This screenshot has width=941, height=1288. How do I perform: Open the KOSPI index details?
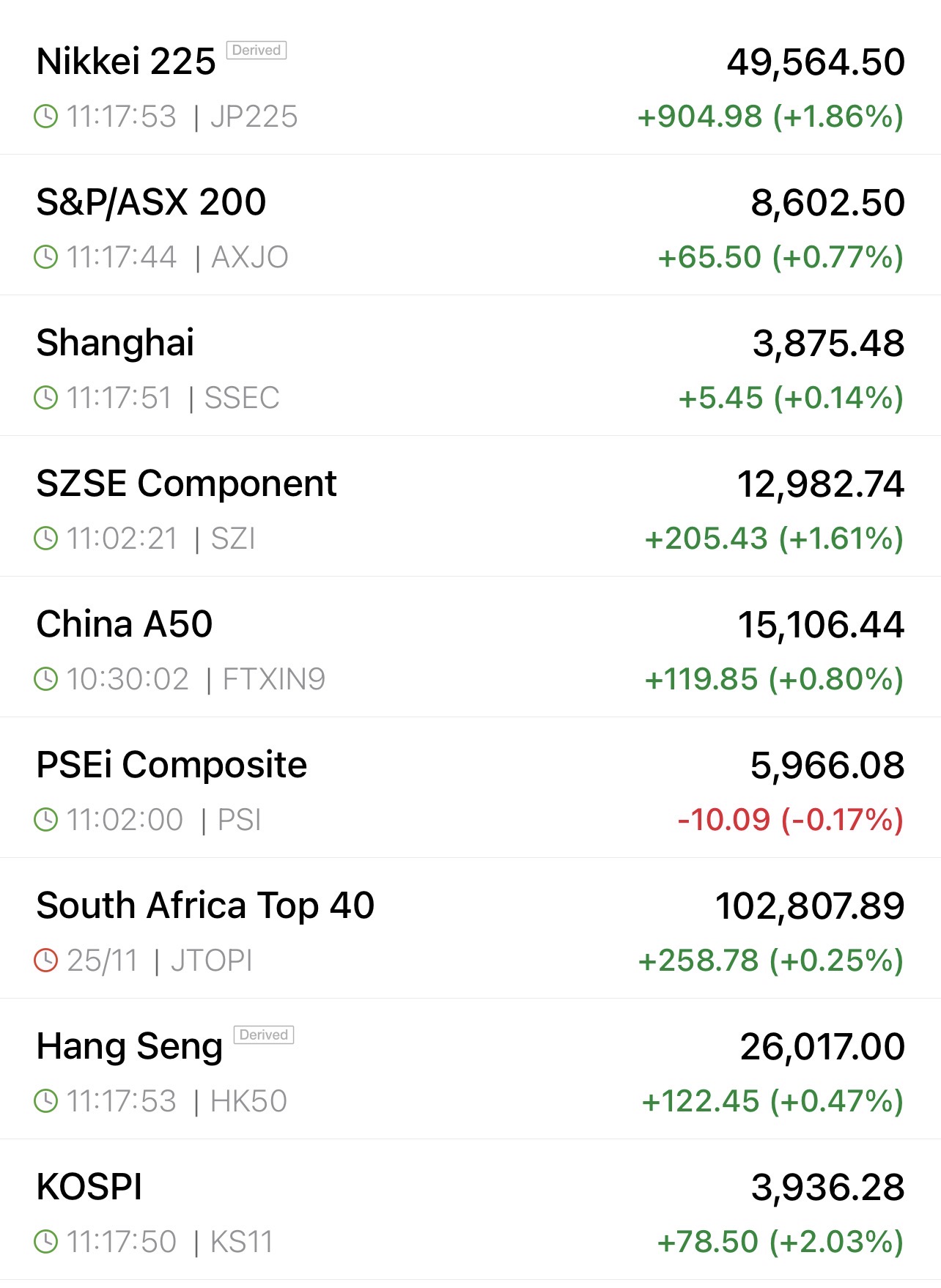pos(89,1187)
